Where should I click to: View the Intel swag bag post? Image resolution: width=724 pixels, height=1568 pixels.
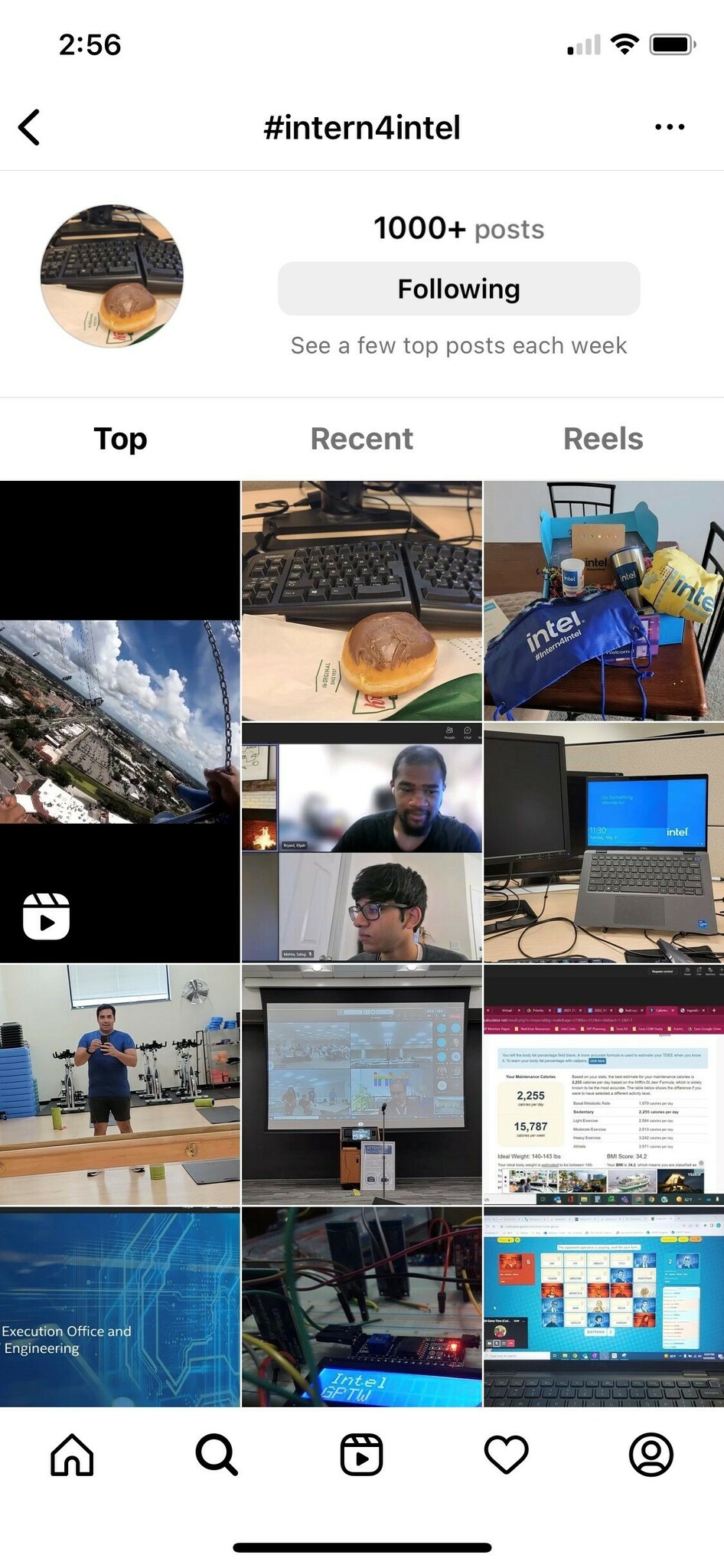pos(604,600)
